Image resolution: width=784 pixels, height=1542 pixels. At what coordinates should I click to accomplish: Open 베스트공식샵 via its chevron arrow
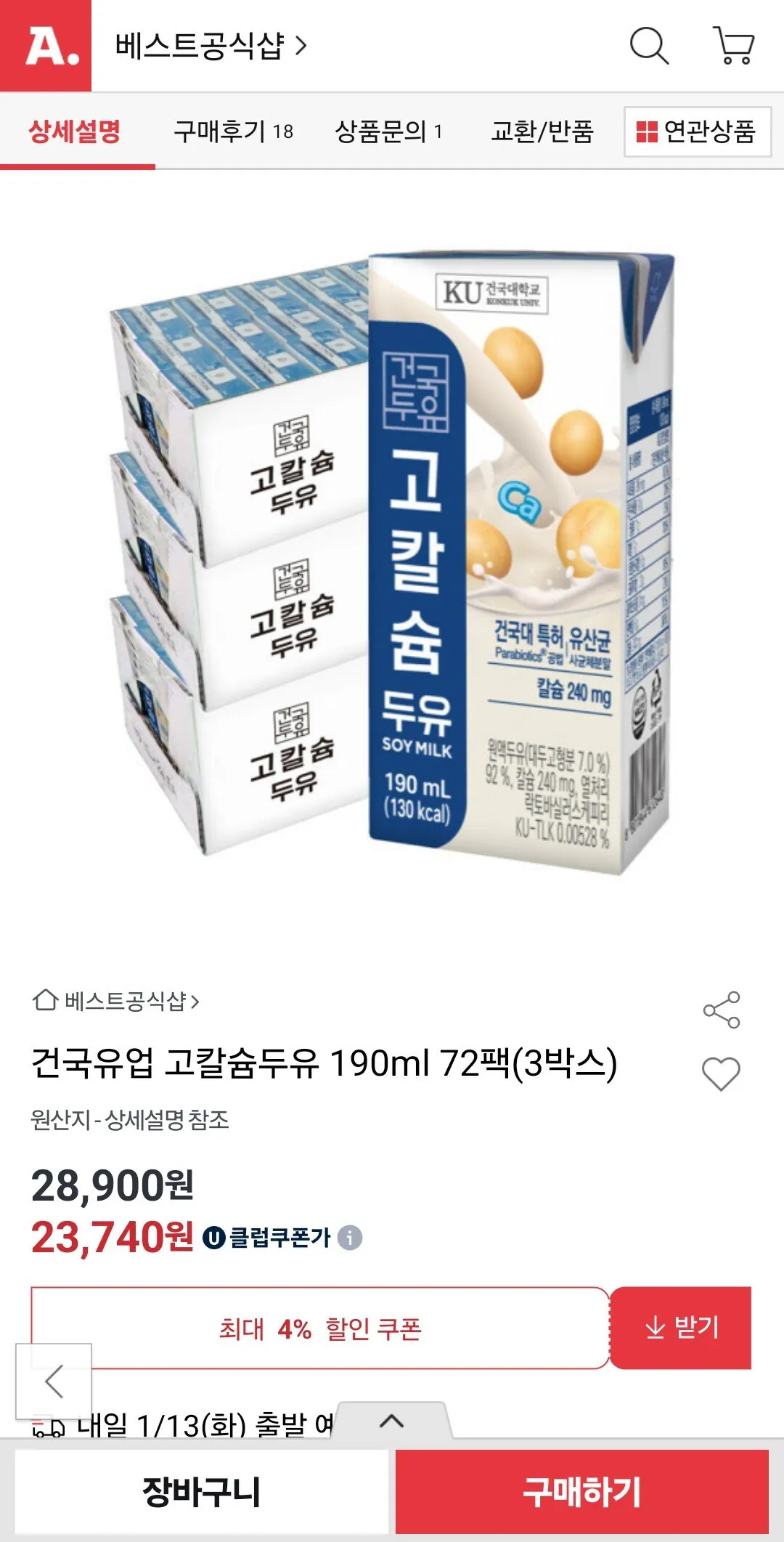tap(301, 45)
